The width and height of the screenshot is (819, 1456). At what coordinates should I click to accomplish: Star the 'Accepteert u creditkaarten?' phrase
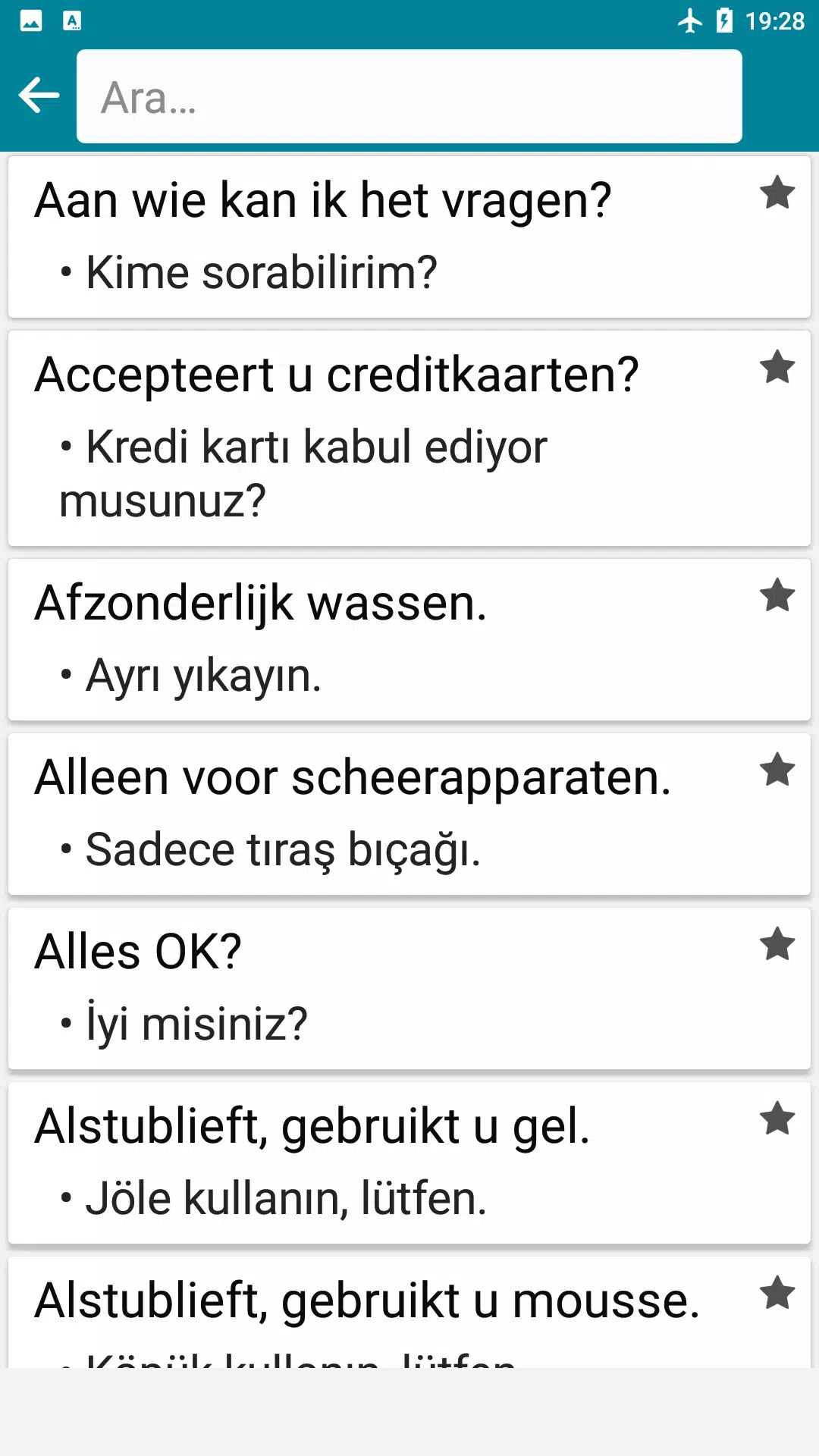tap(777, 367)
